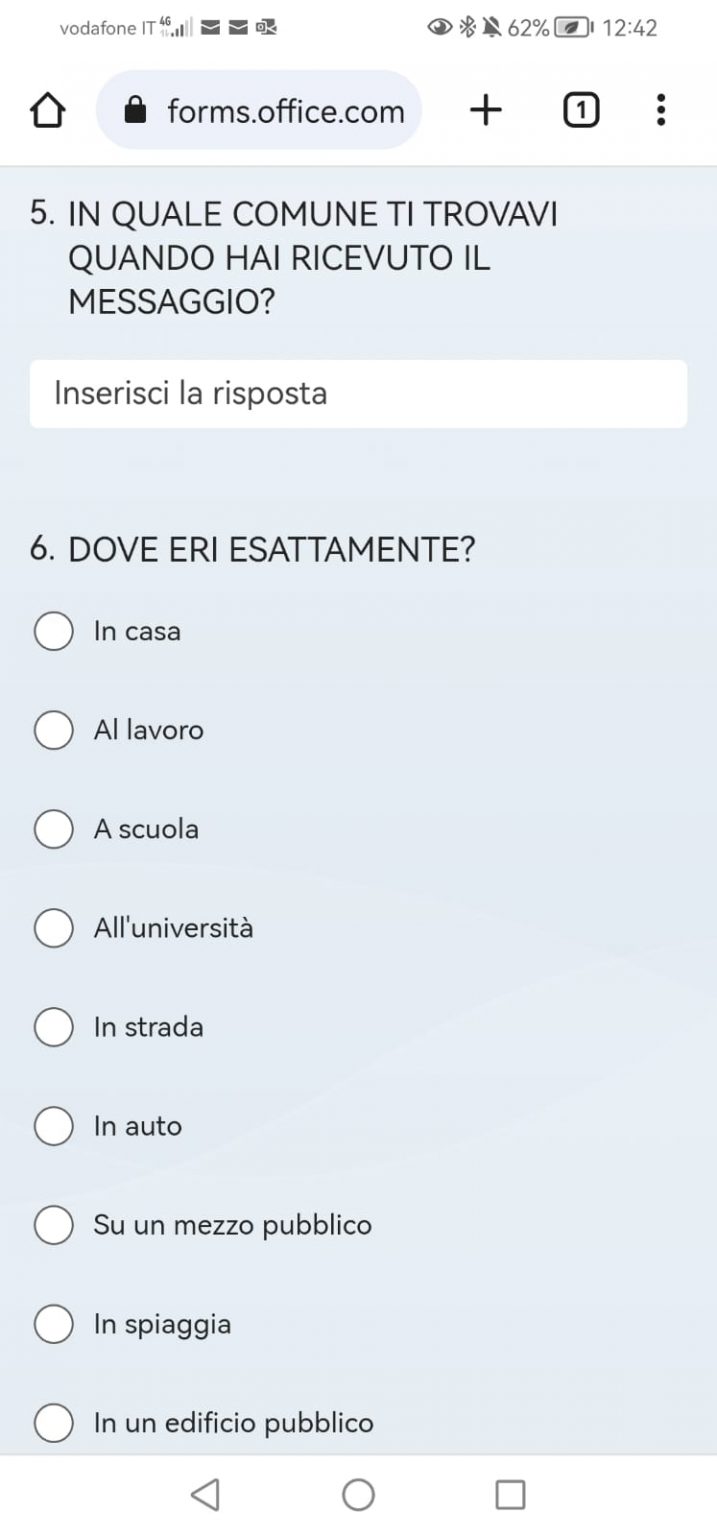
Task: Open the tab switcher
Action: pos(581,111)
